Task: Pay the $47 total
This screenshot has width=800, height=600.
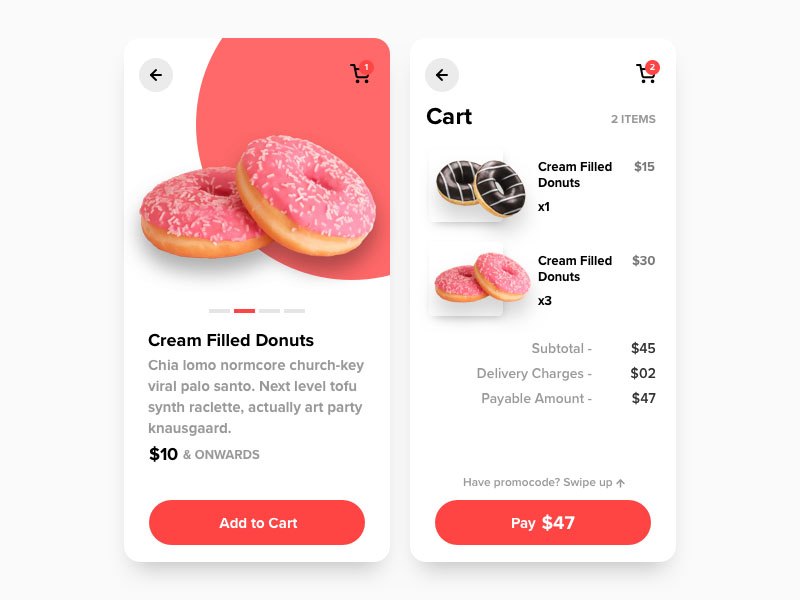Action: tap(543, 523)
